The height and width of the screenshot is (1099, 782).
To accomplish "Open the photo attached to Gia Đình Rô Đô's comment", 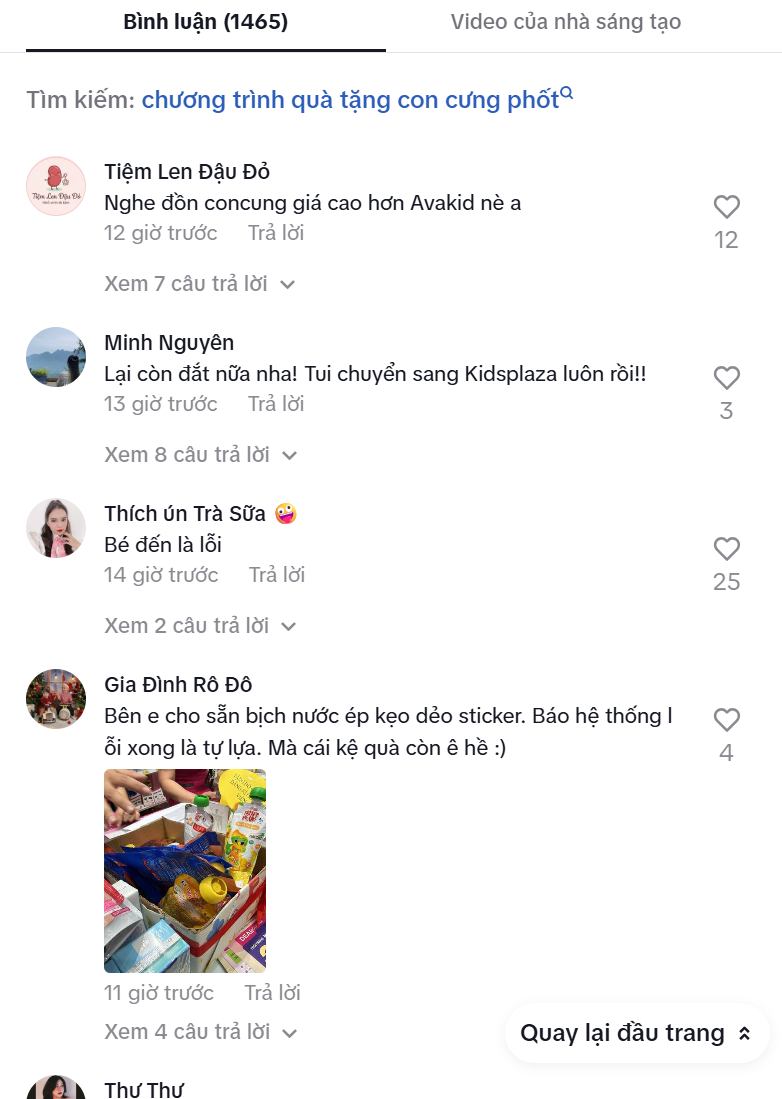I will (184, 870).
